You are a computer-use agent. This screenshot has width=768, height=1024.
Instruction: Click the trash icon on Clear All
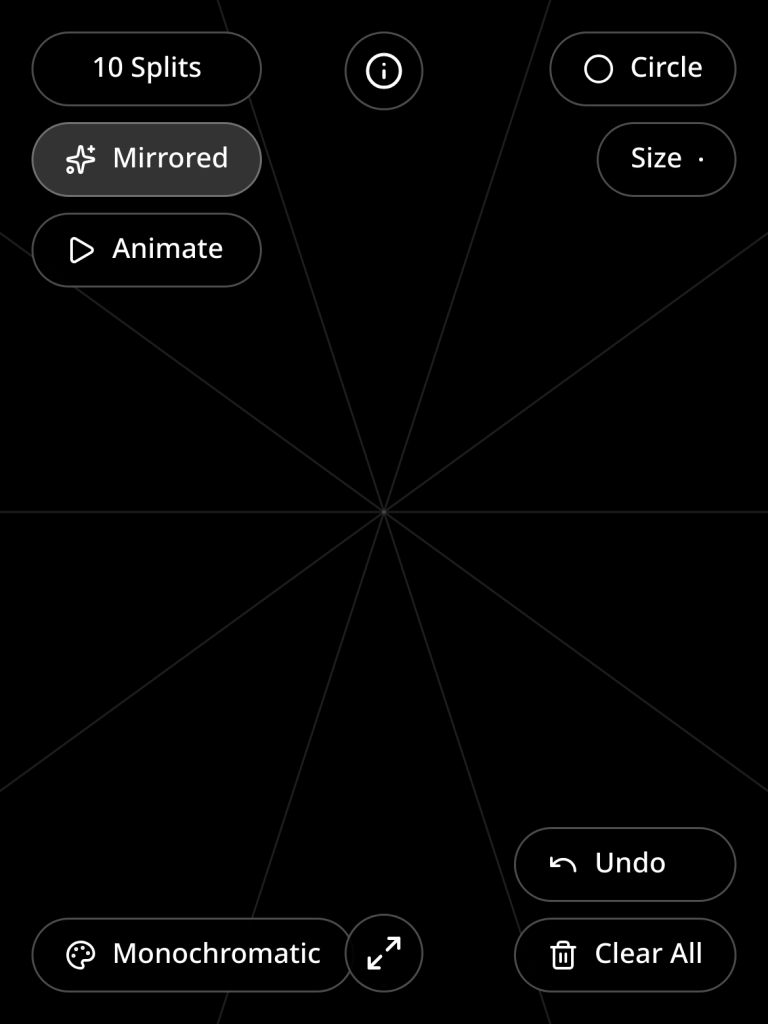click(561, 954)
